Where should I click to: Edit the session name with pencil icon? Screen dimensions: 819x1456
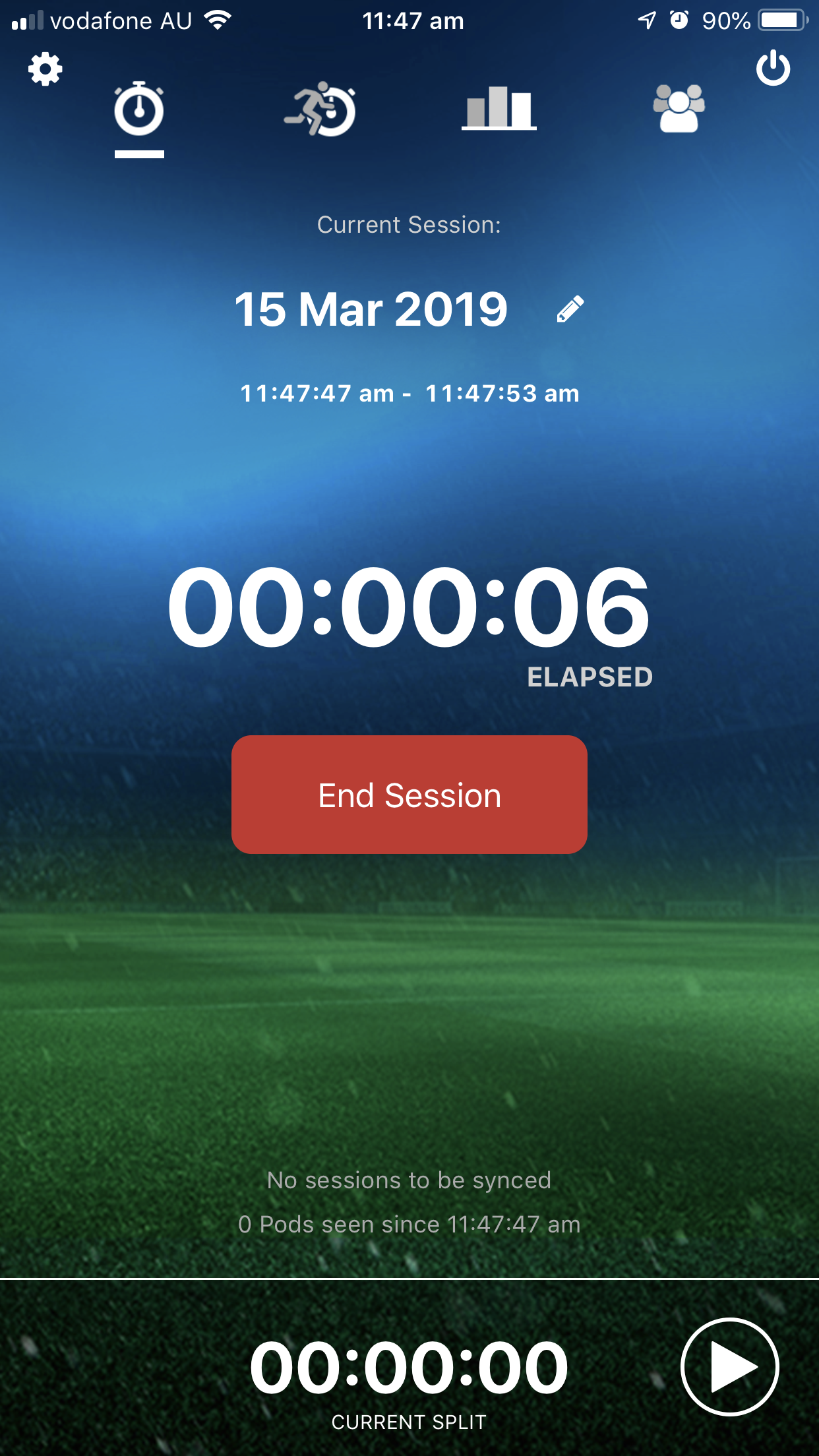click(x=570, y=309)
